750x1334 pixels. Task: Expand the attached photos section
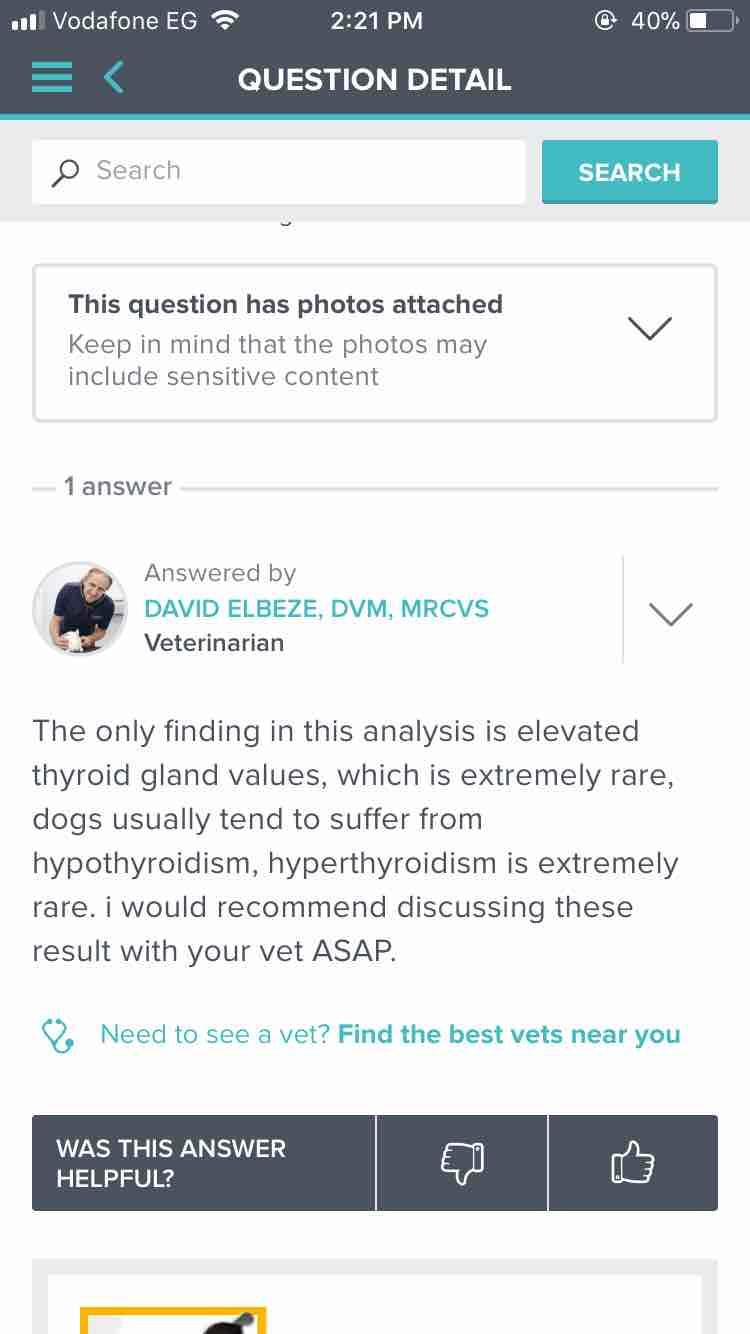click(650, 328)
